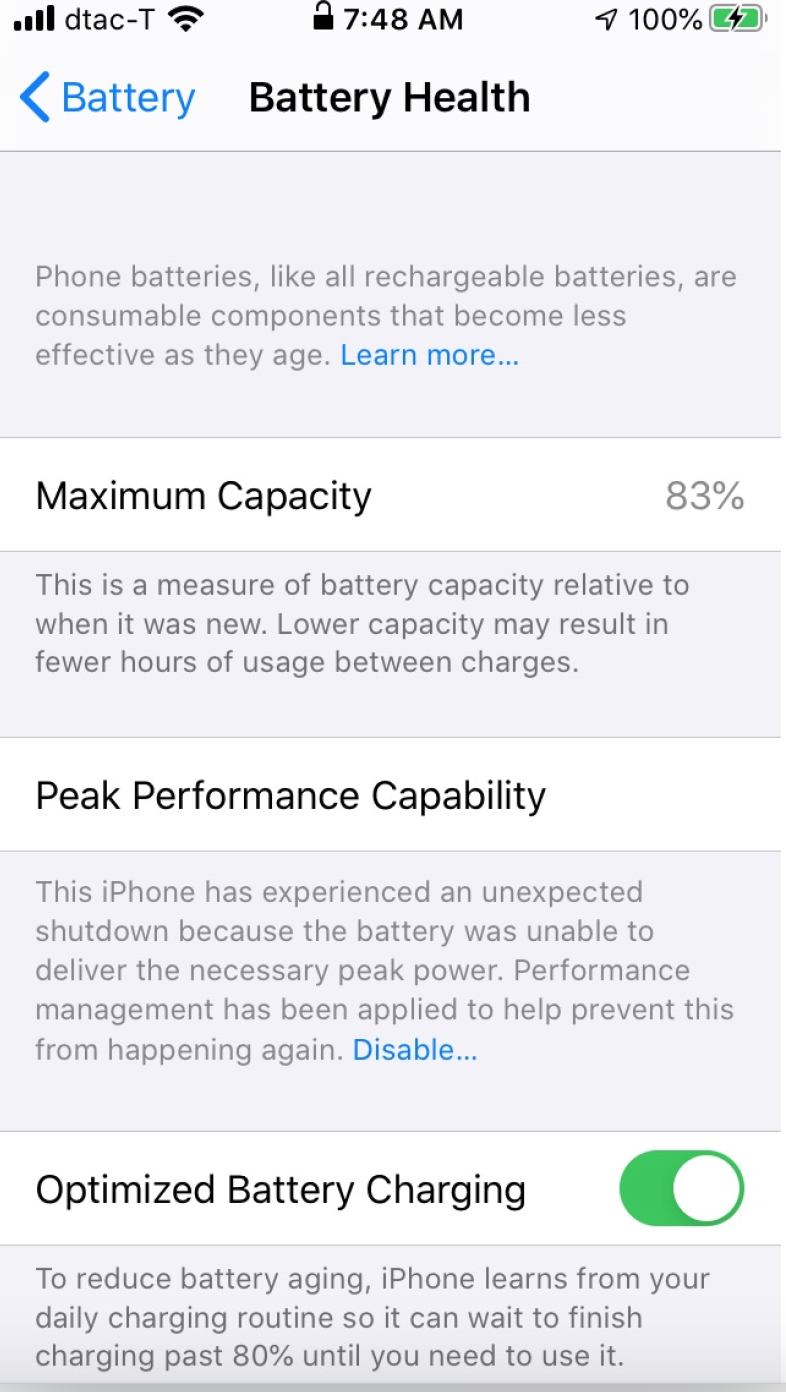Turn off Optimized Battery Charging
This screenshot has width=786, height=1392.
pos(682,1188)
